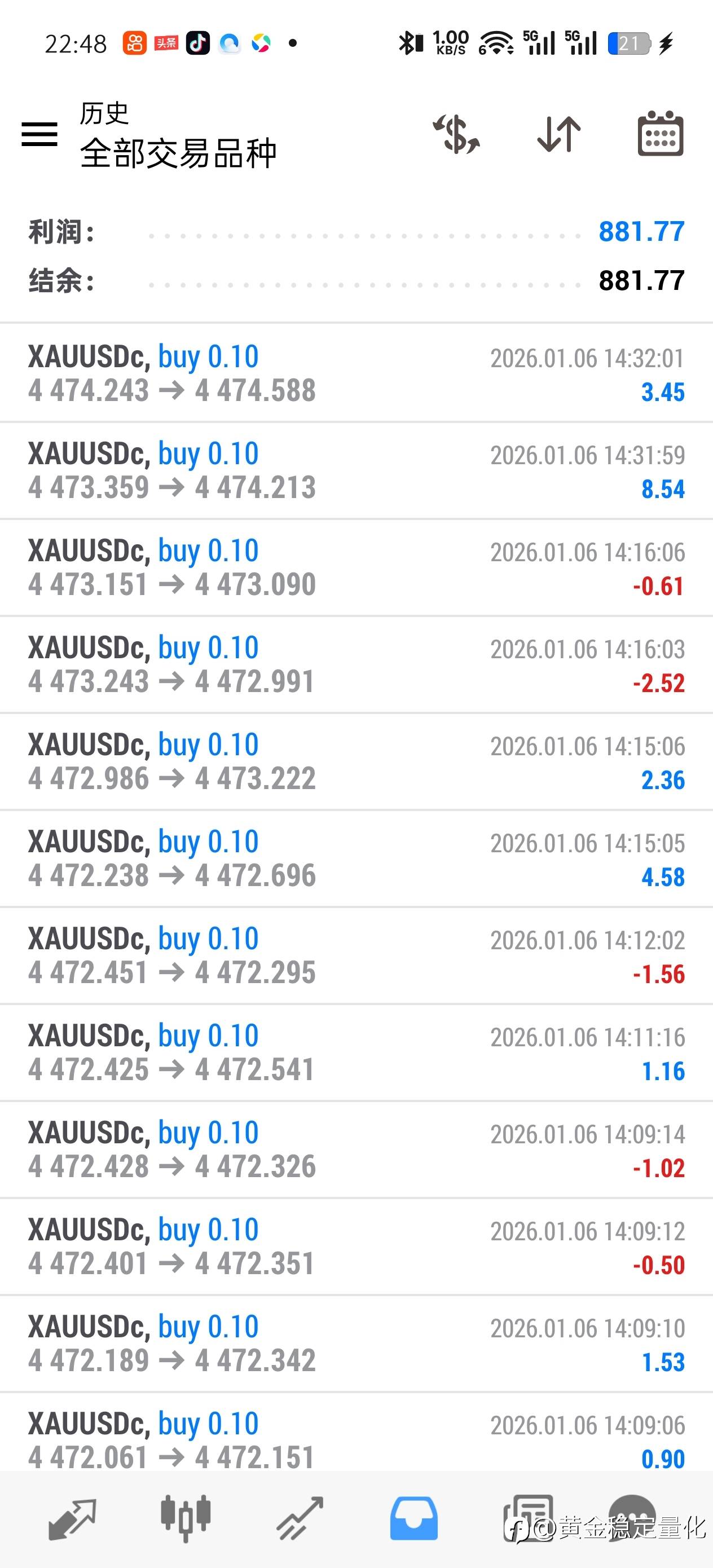Expand the trade with 8.54 profit

click(356, 470)
